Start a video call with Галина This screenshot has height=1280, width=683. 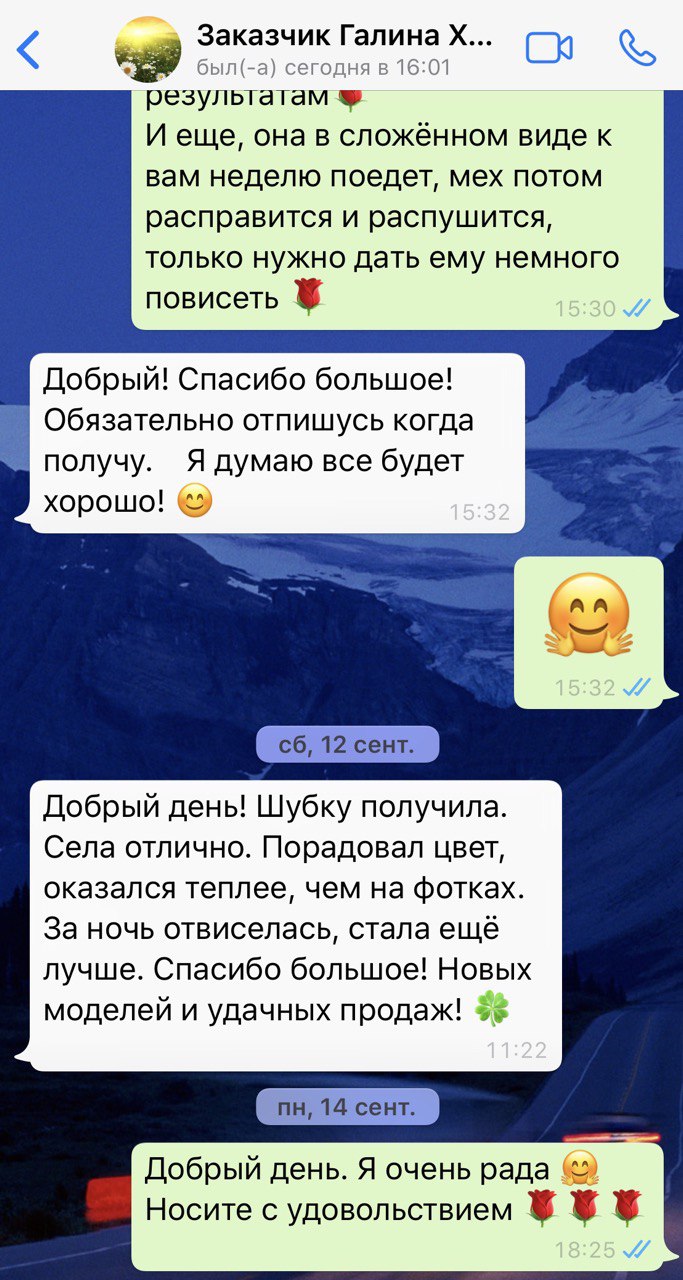pyautogui.click(x=549, y=48)
